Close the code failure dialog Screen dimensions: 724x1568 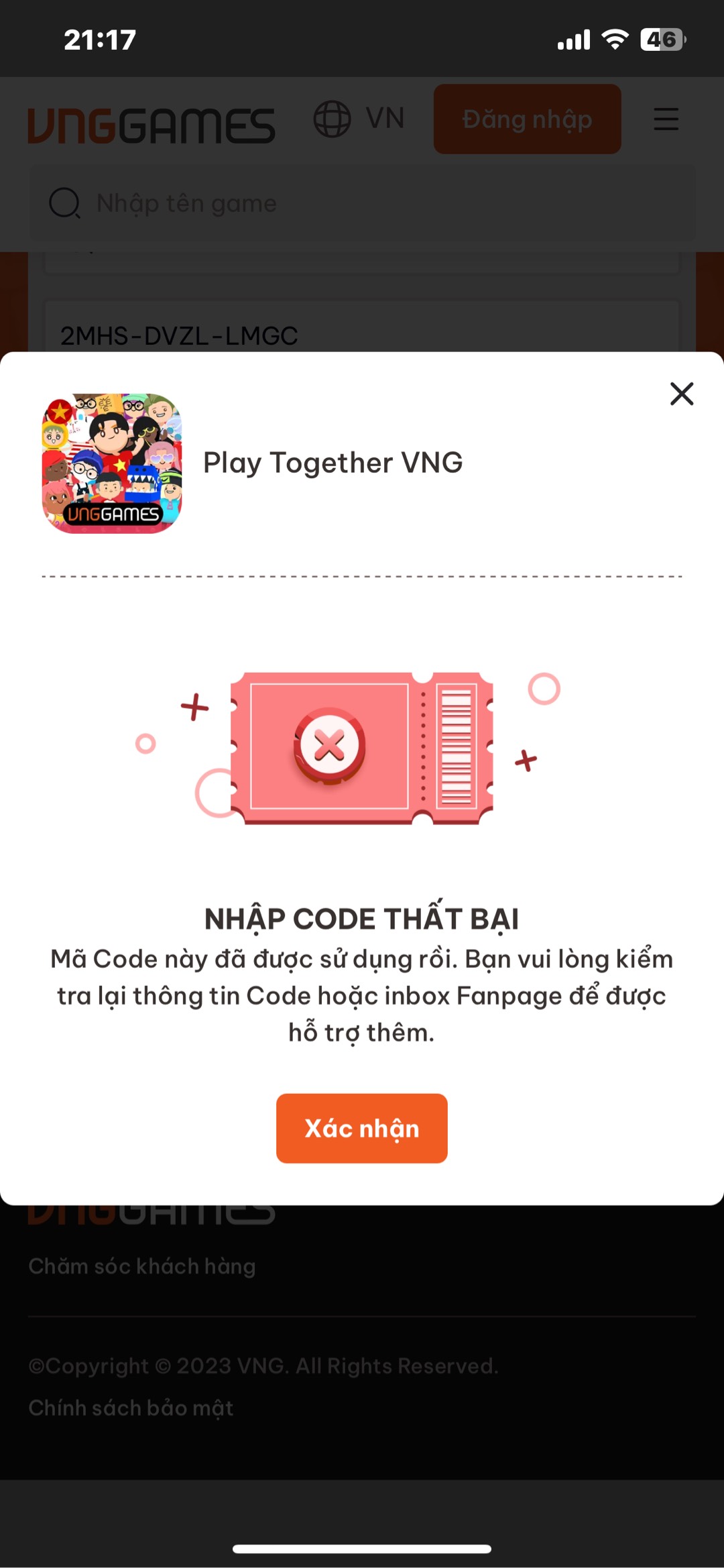click(x=681, y=394)
